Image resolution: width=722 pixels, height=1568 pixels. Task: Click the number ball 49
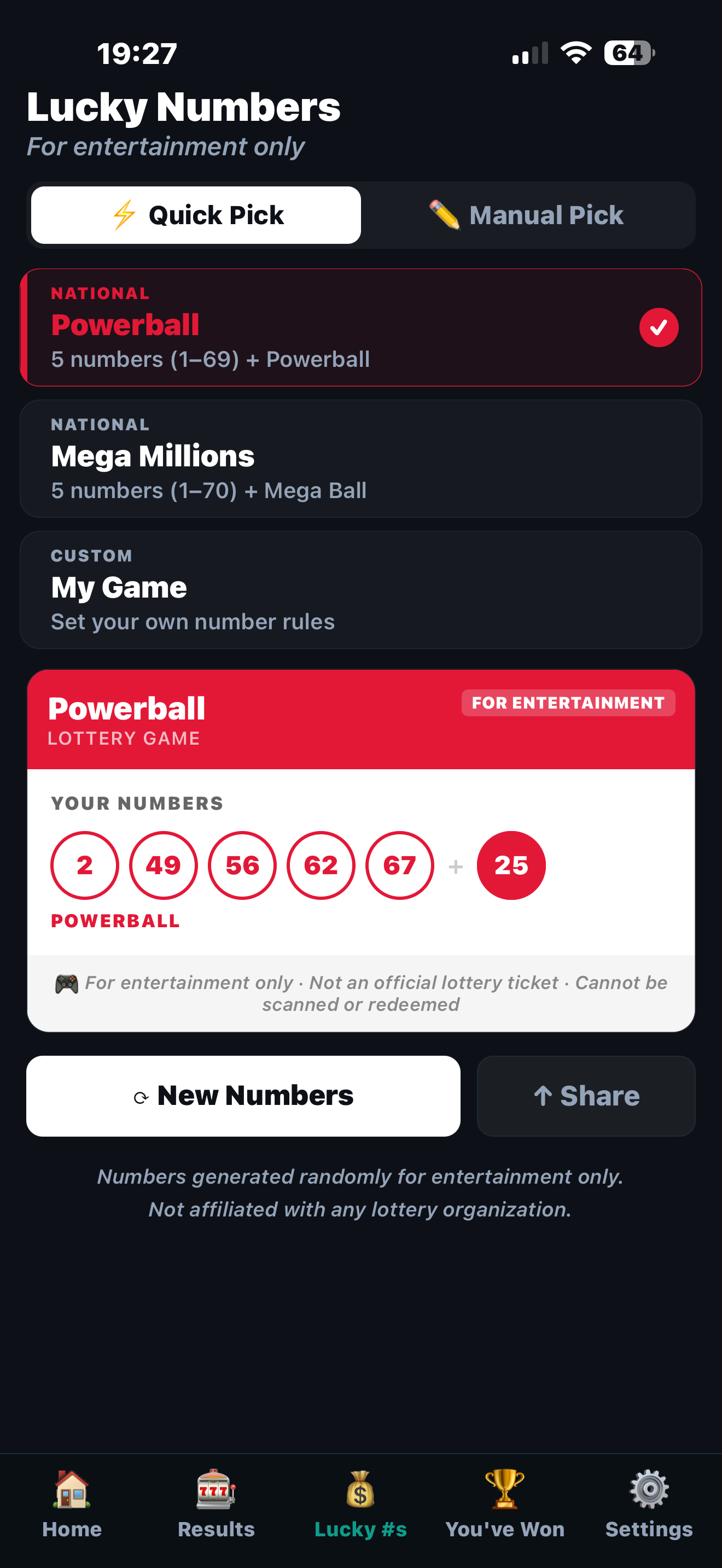pyautogui.click(x=163, y=865)
